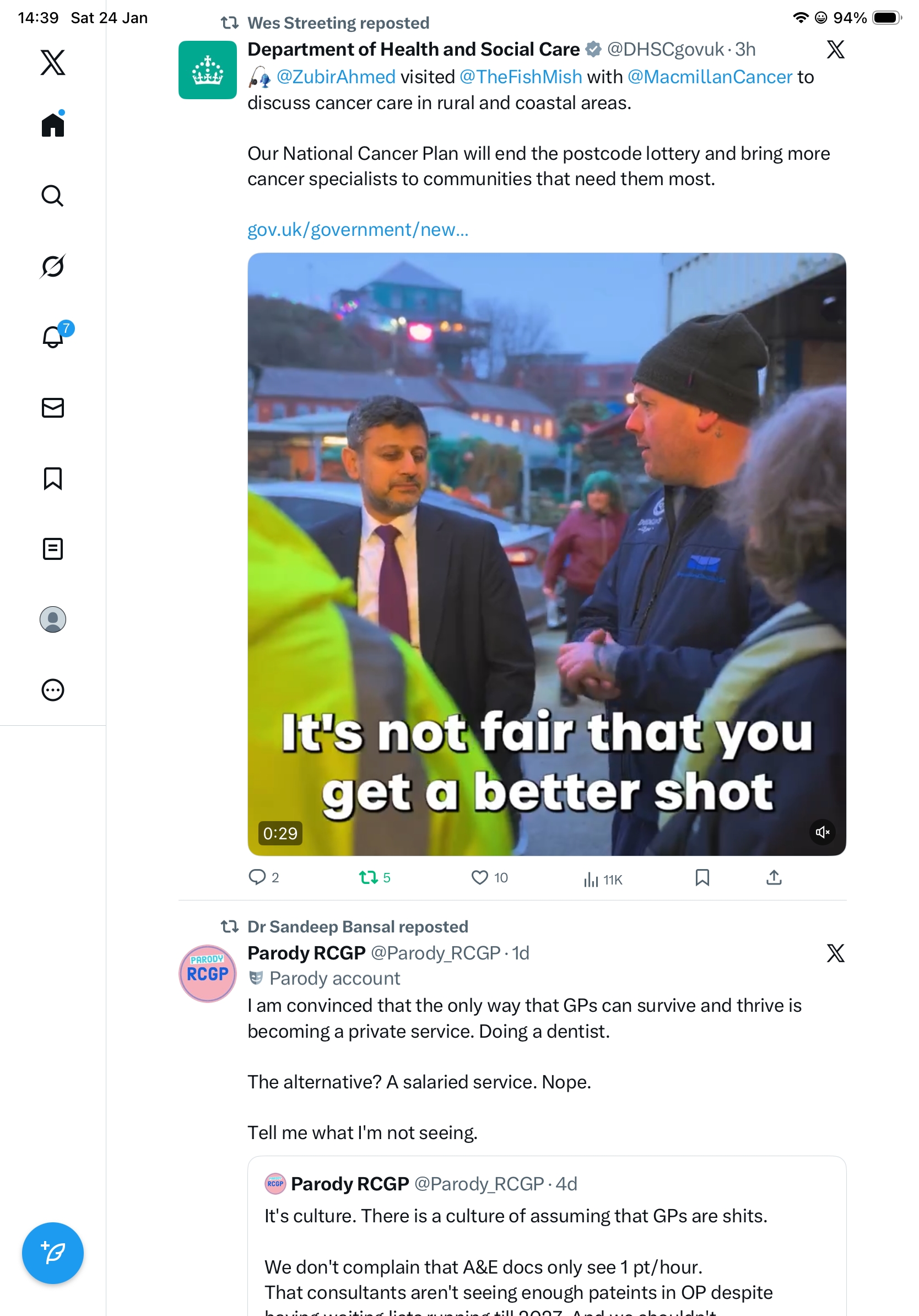The image size is (919, 1316).
Task: Open my profile page
Action: pyautogui.click(x=53, y=619)
